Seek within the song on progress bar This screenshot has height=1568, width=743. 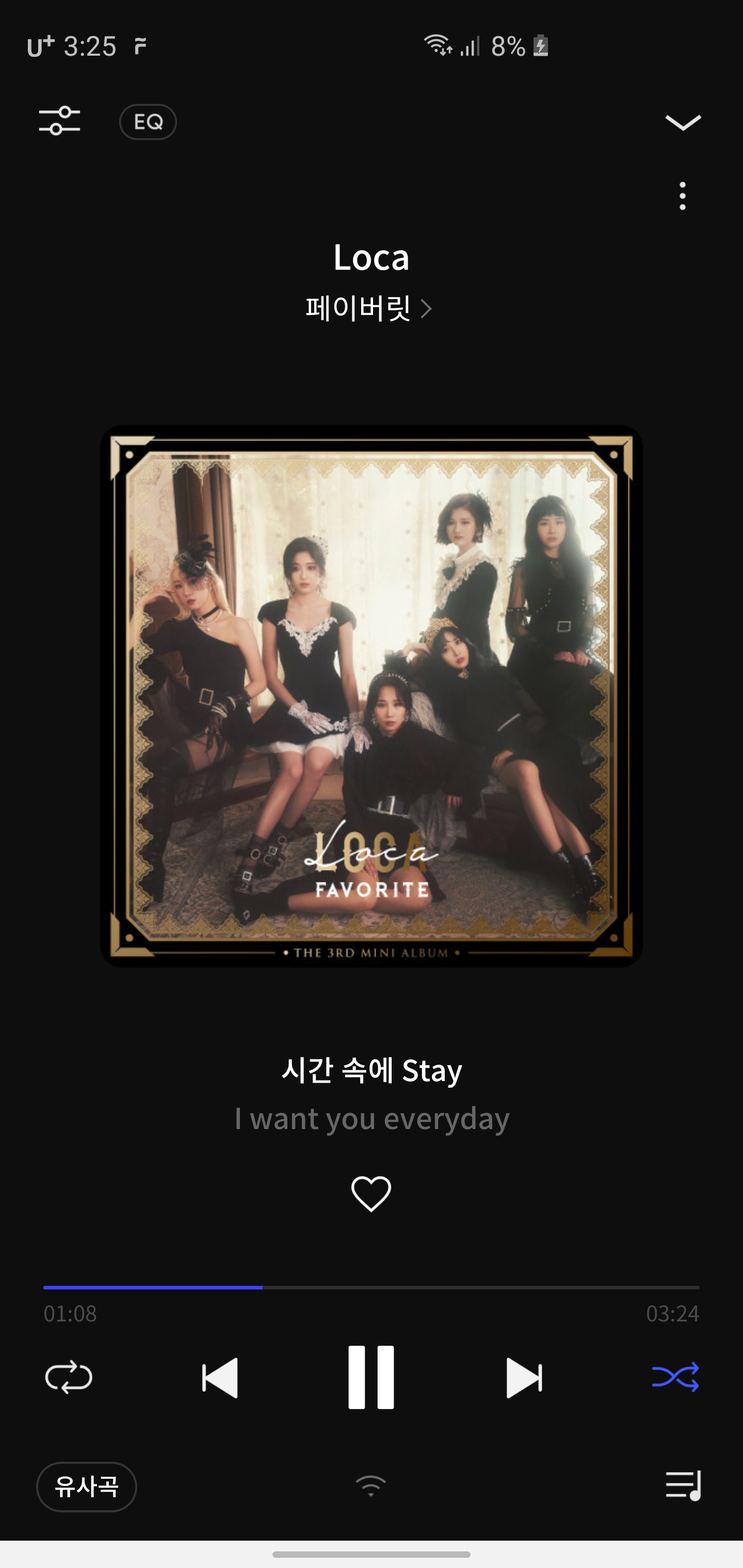pyautogui.click(x=371, y=1287)
